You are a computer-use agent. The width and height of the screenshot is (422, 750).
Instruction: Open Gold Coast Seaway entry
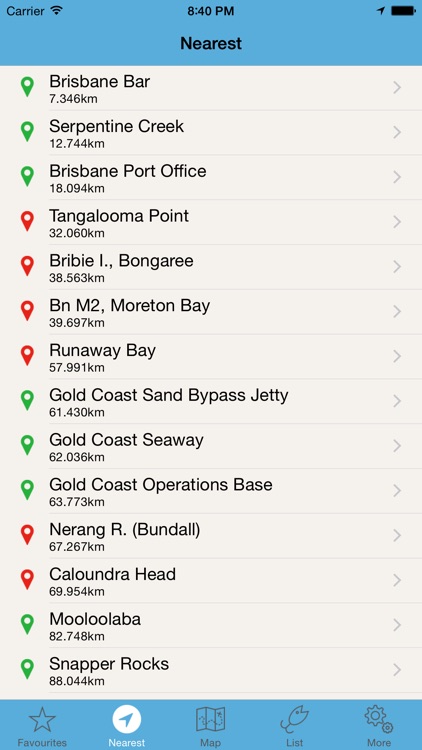pos(211,446)
